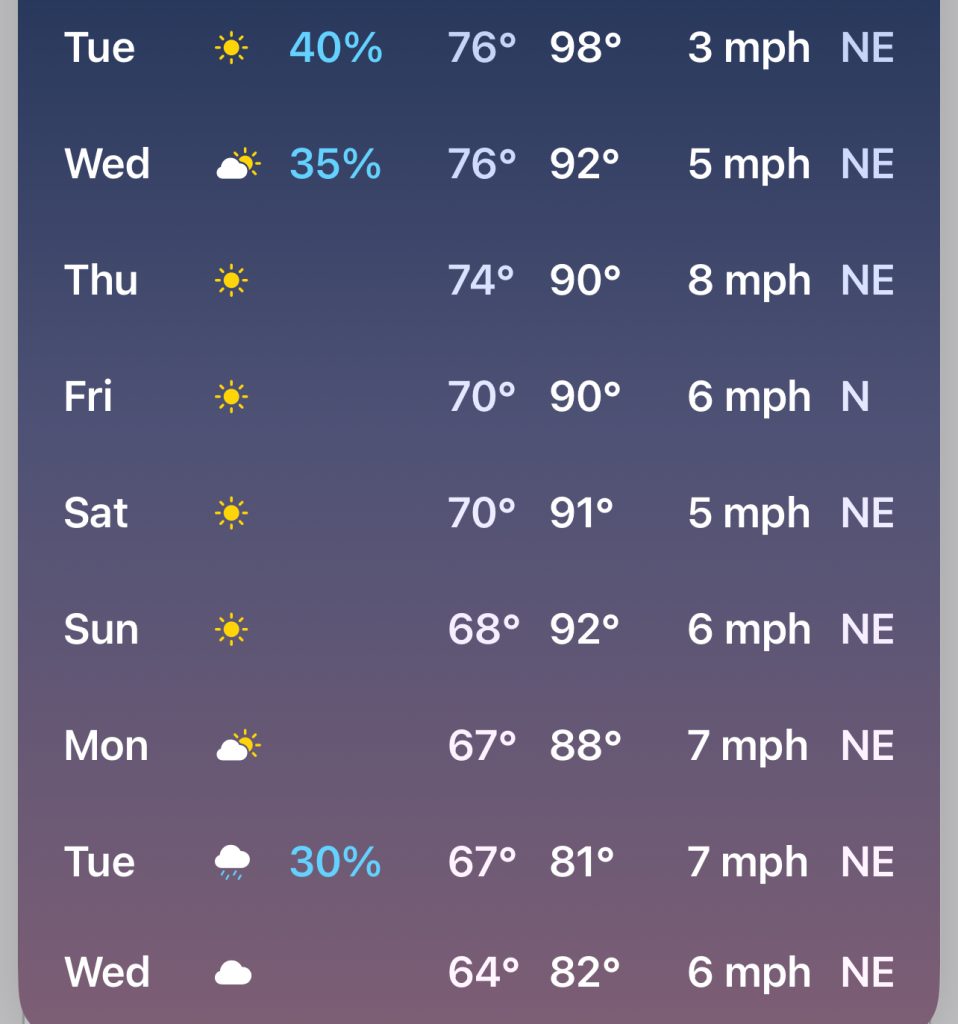This screenshot has width=958, height=1024.
Task: Open Tuesday's row with 30% rain chance
Action: click(x=479, y=862)
